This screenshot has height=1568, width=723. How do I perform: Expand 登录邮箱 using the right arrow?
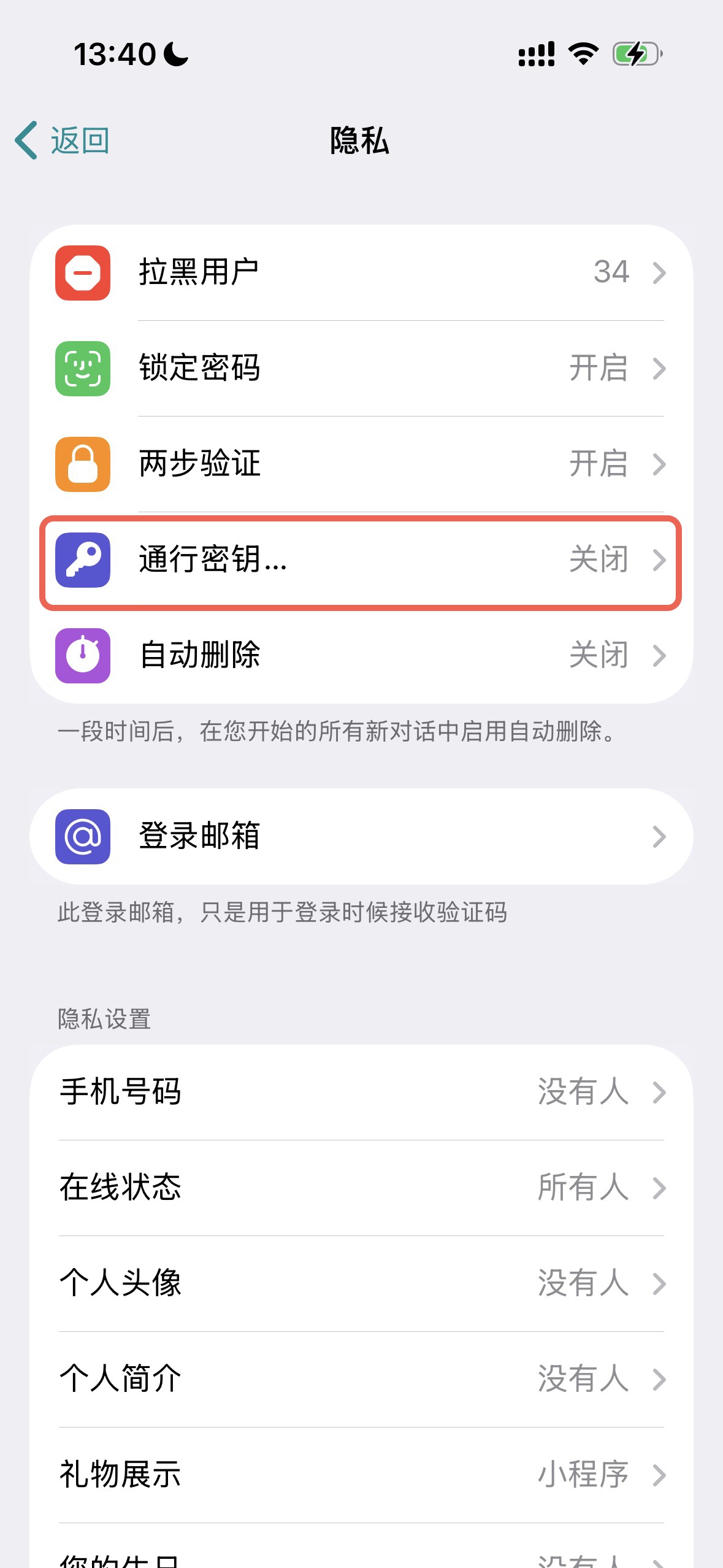(659, 836)
